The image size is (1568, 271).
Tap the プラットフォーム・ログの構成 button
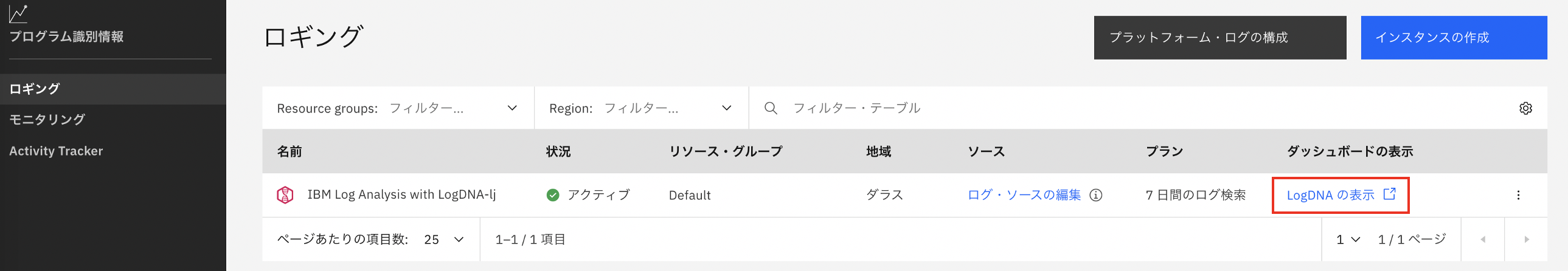tap(1219, 38)
